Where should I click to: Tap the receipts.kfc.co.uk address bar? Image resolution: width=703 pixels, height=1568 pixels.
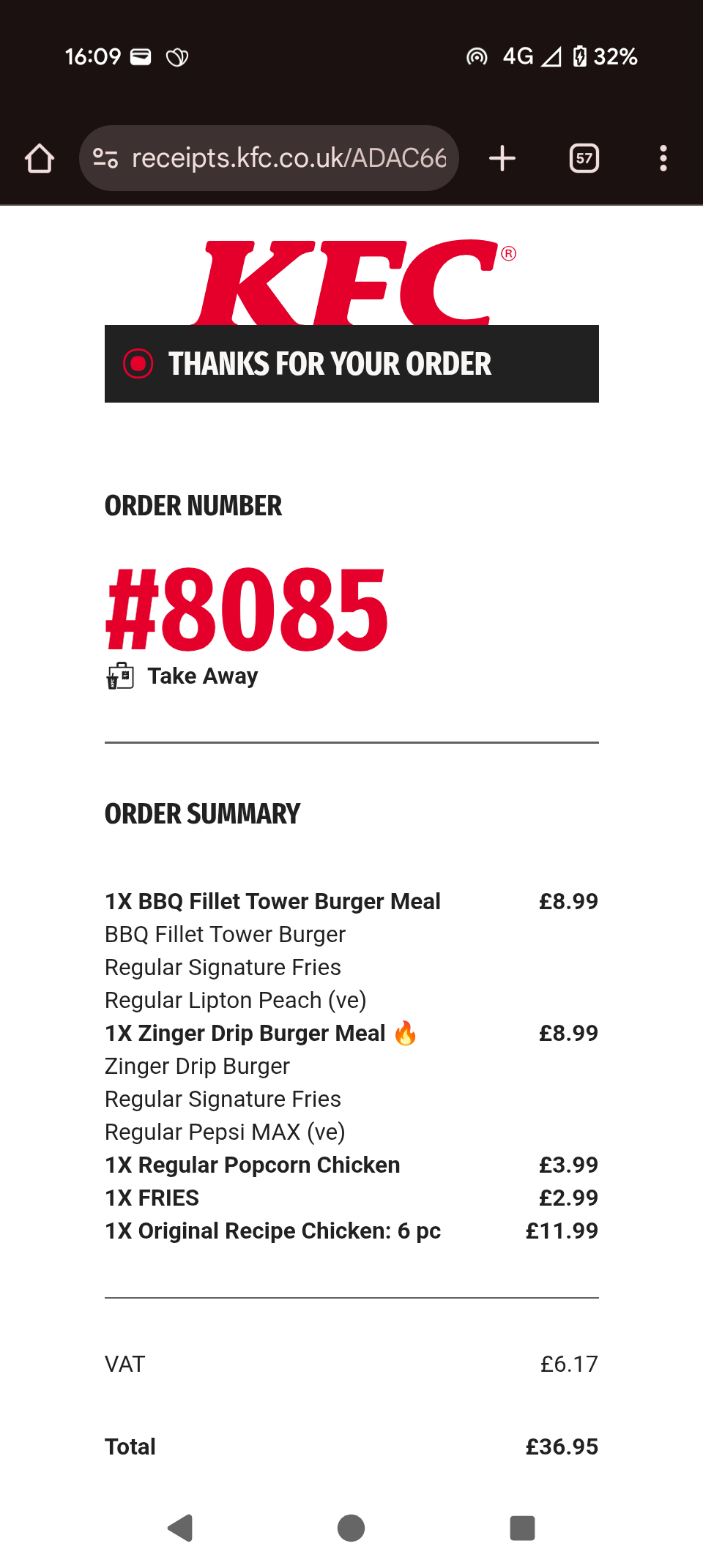[289, 158]
